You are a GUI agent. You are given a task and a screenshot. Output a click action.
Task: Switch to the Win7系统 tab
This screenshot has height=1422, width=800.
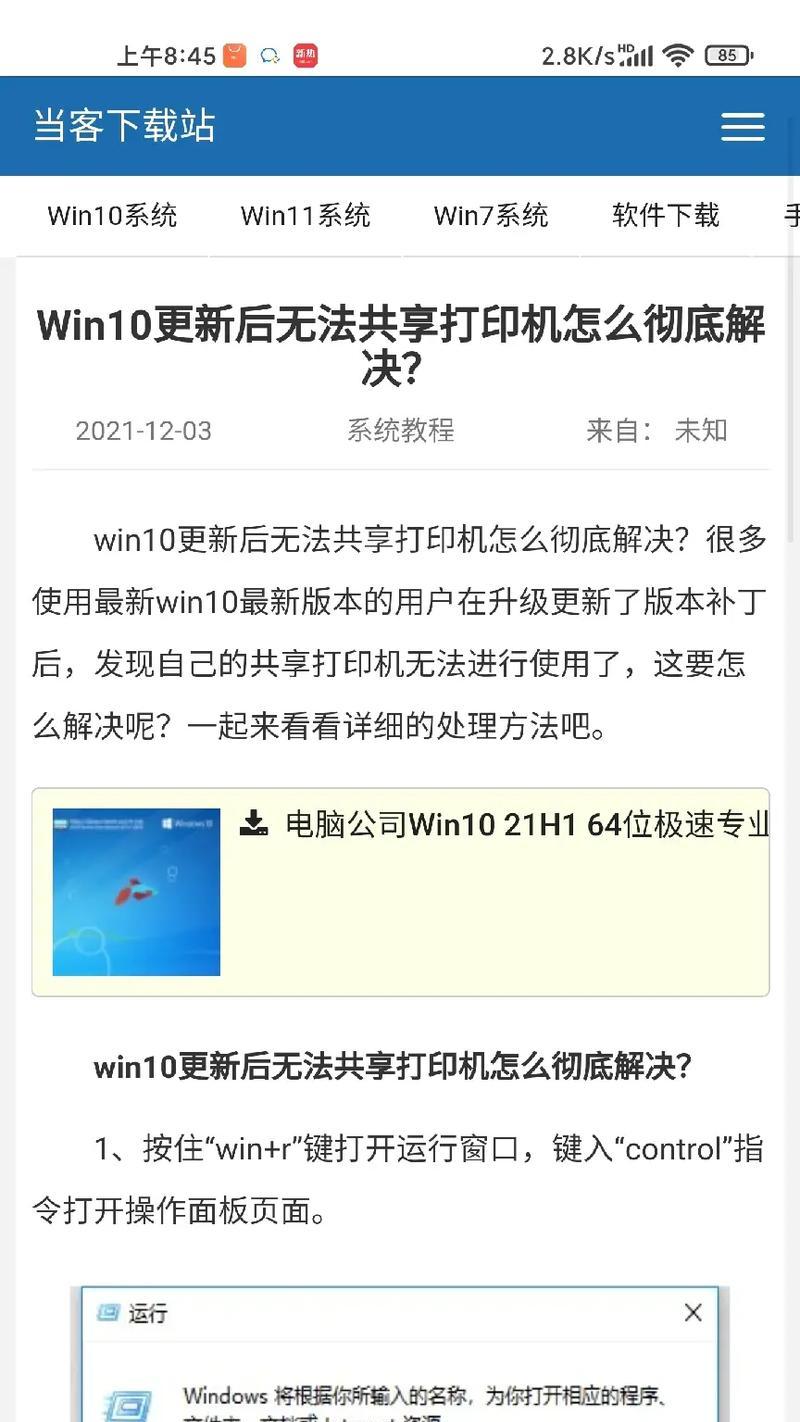491,215
